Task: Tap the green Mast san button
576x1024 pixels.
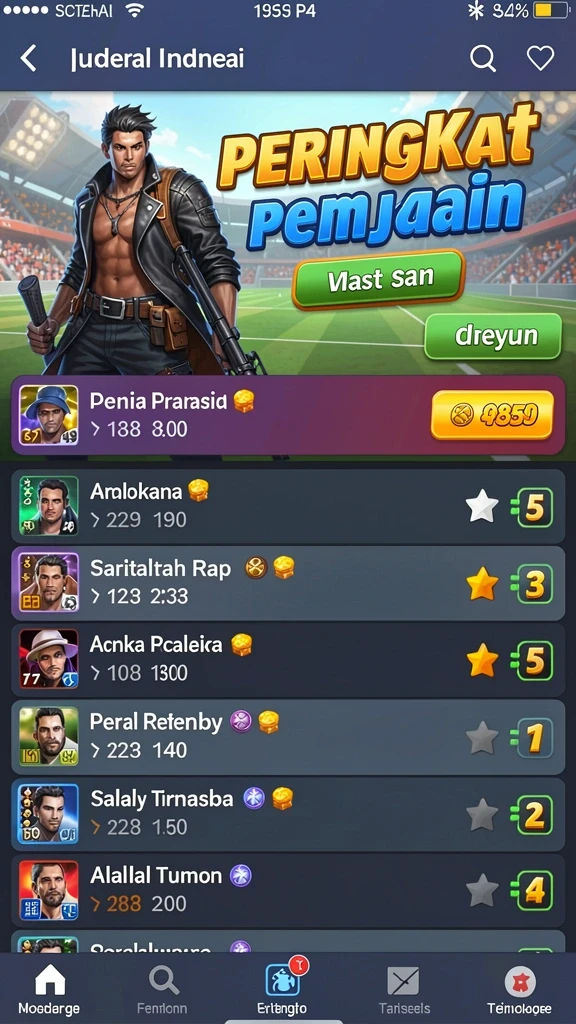Action: click(x=378, y=280)
